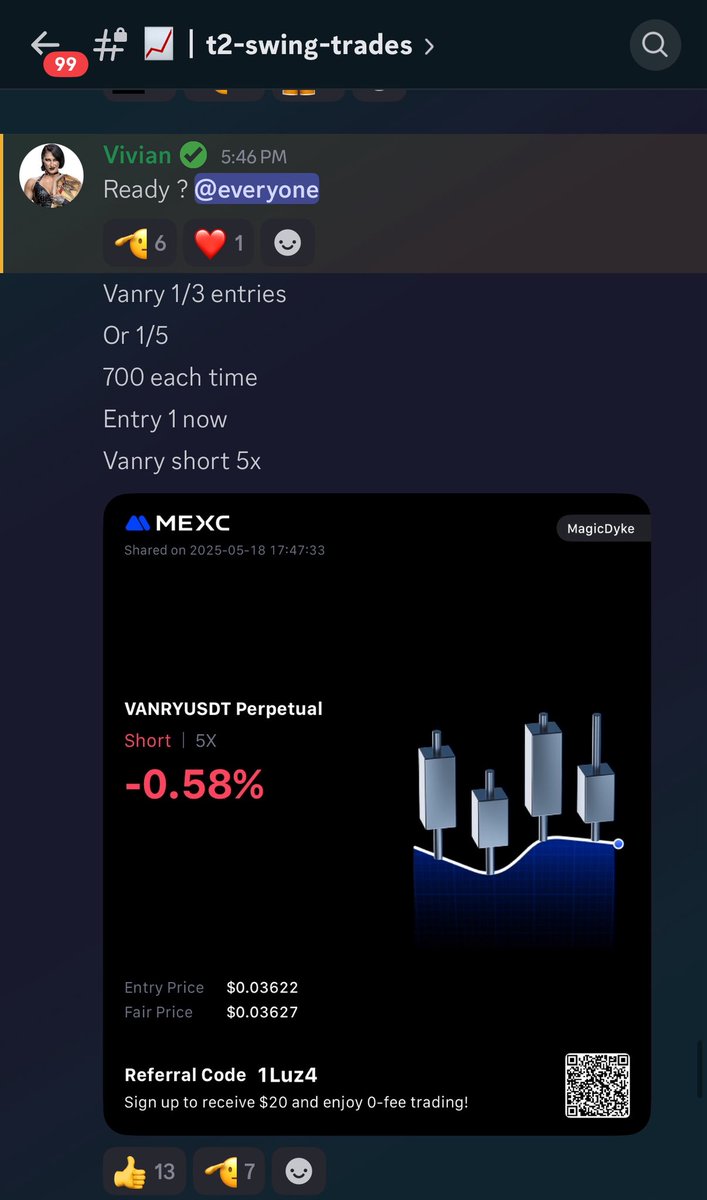This screenshot has width=707, height=1200.
Task: Go back using the arrow icon
Action: 45,43
